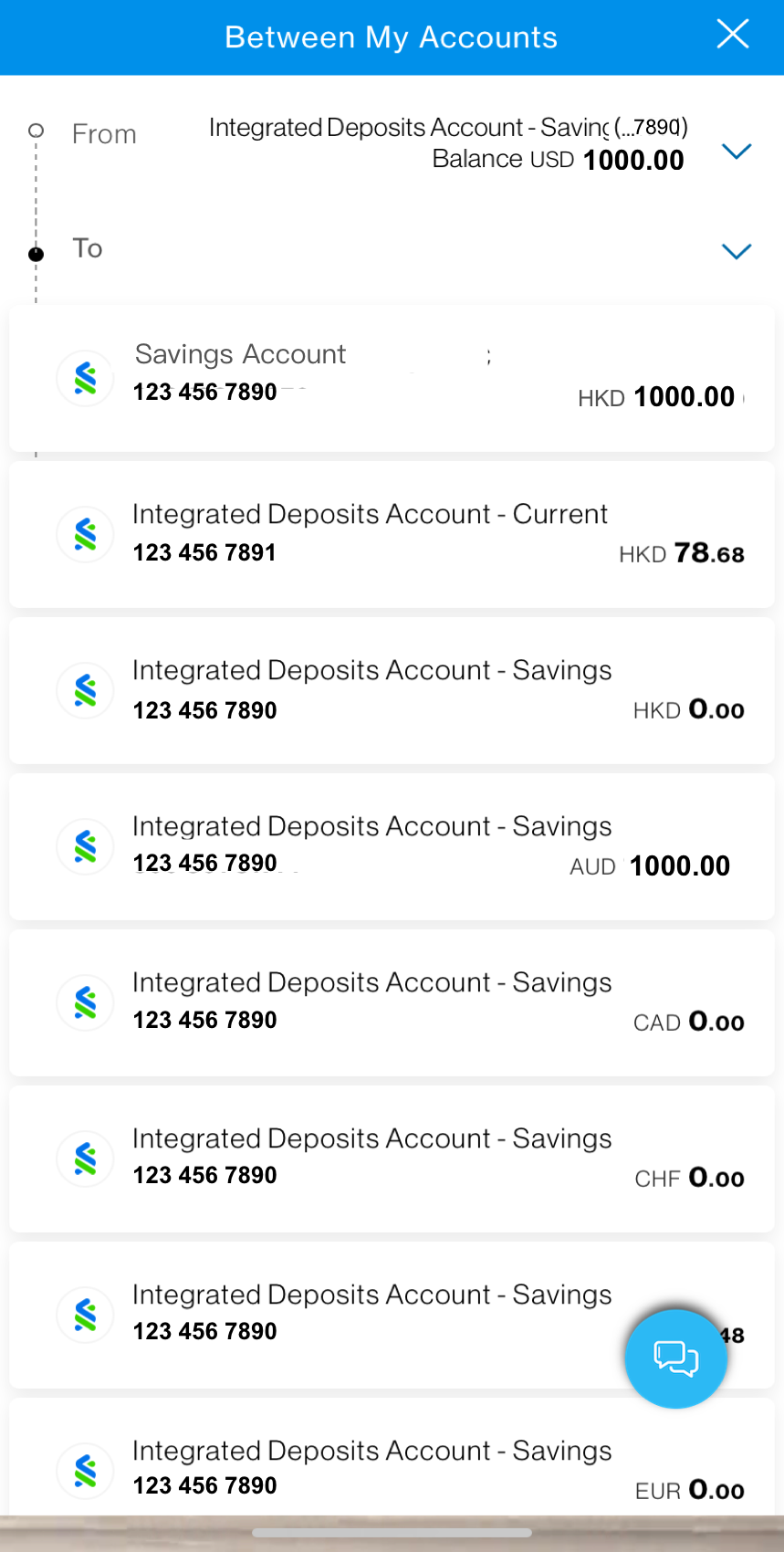This screenshot has height=1552, width=784.
Task: Open the live chat bubble icon
Action: coord(675,1358)
